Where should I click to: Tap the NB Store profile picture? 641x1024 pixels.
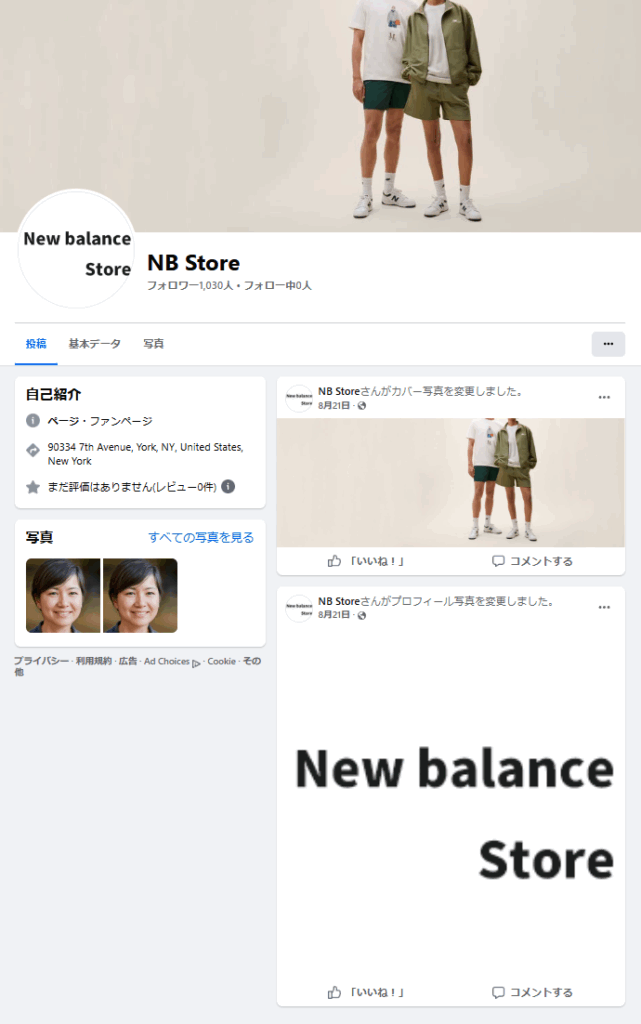coord(77,250)
